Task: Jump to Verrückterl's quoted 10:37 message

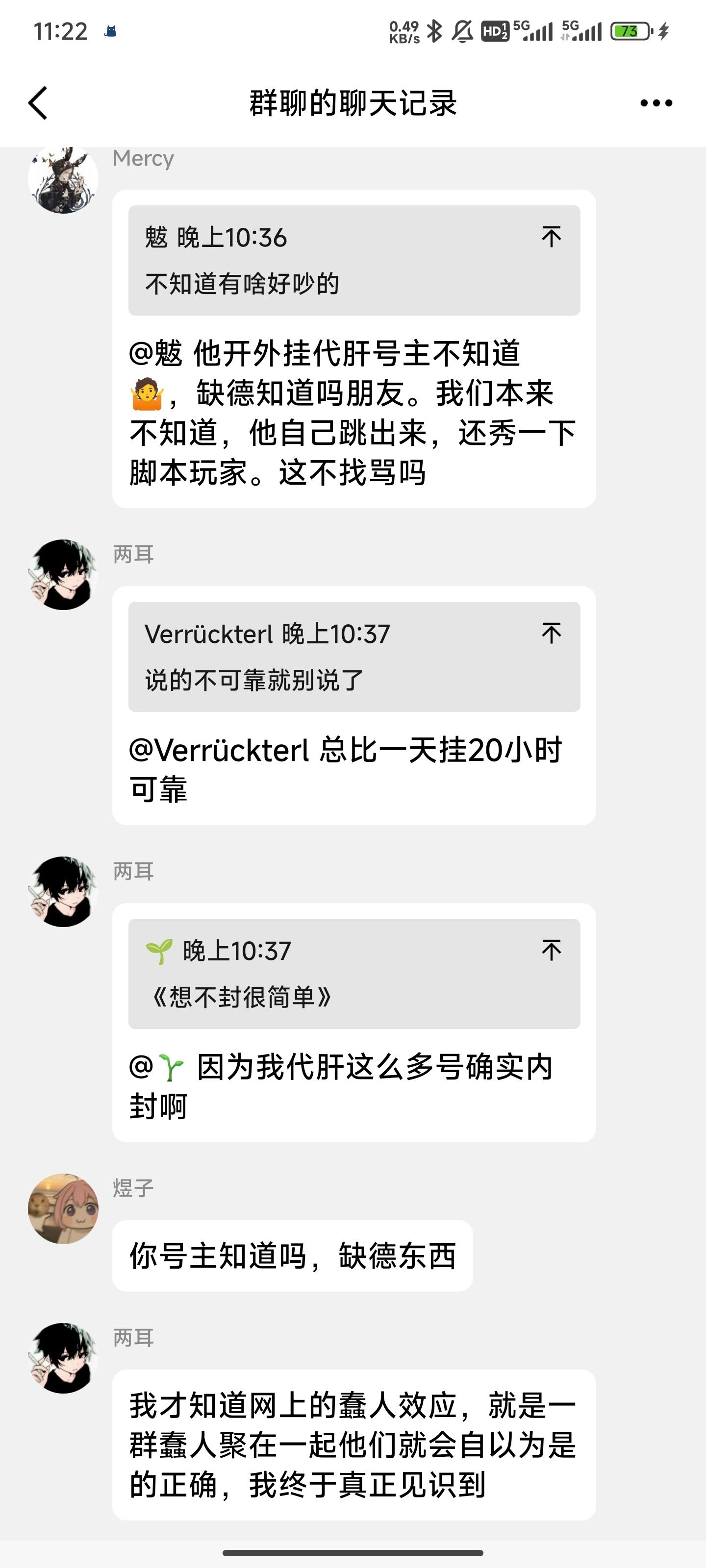Action: (x=551, y=633)
